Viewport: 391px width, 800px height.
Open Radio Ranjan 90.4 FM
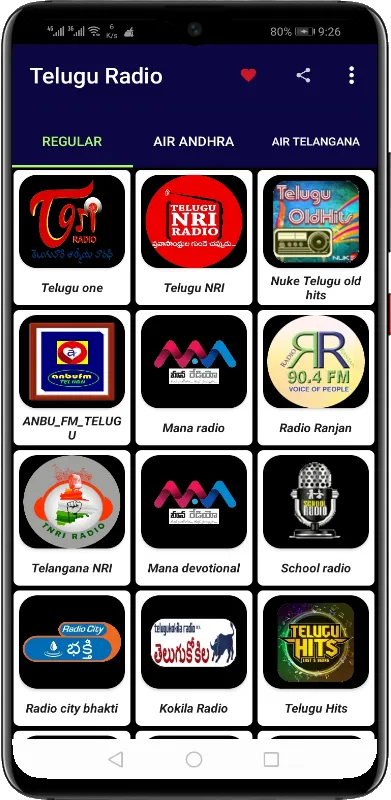[316, 378]
